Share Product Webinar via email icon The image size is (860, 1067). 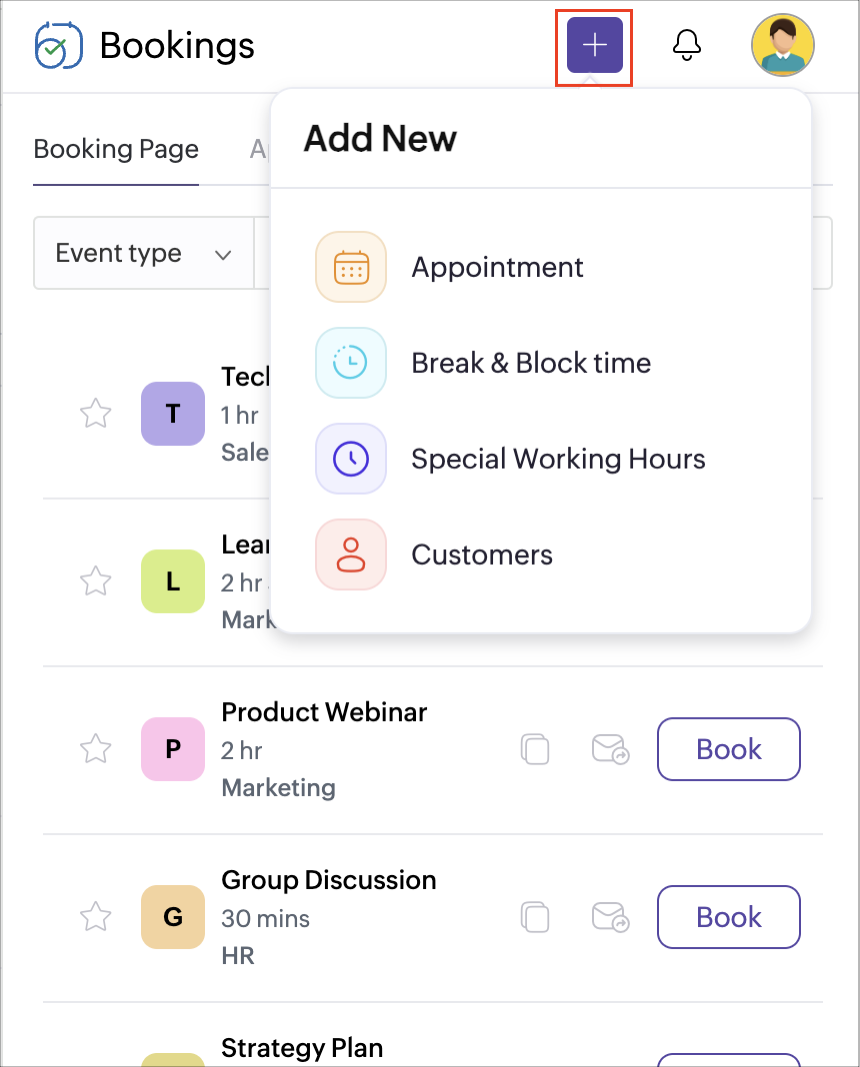609,749
